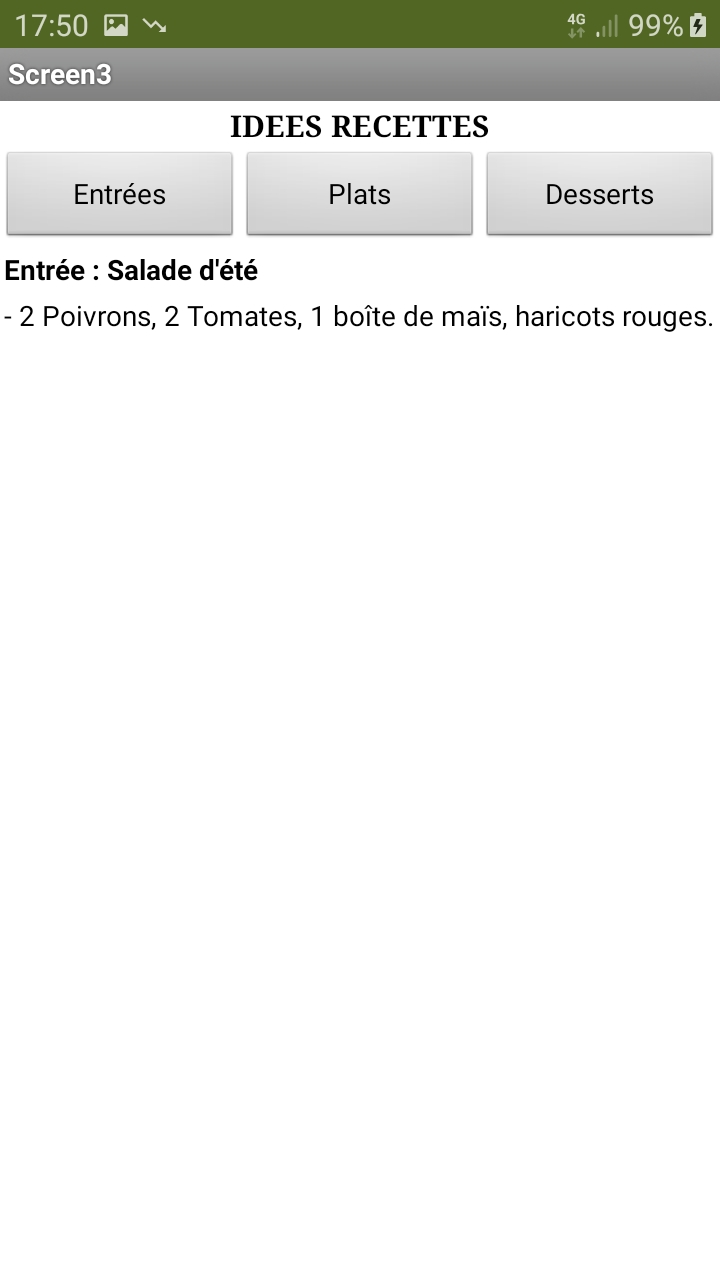Show the Entrées recipes
Image resolution: width=720 pixels, height=1280 pixels.
[120, 194]
